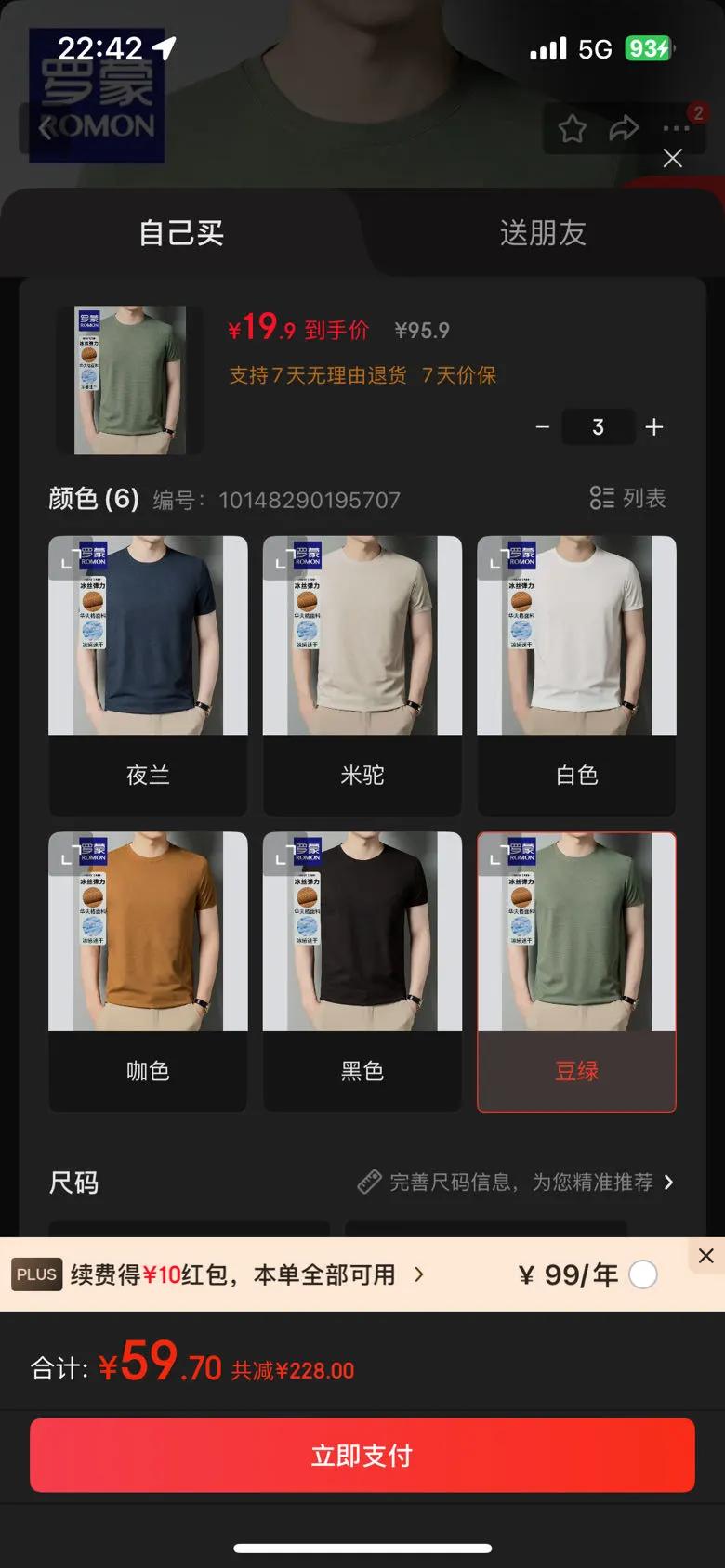Select the 黑色 shirt color

pos(362,972)
